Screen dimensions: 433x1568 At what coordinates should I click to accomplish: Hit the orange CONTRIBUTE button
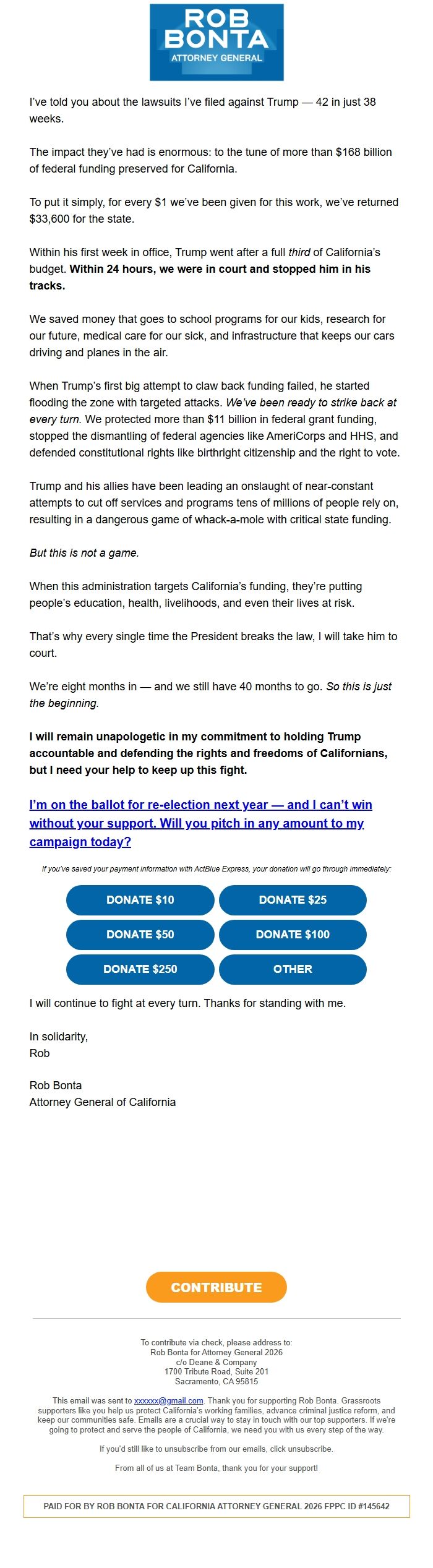[x=216, y=1288]
